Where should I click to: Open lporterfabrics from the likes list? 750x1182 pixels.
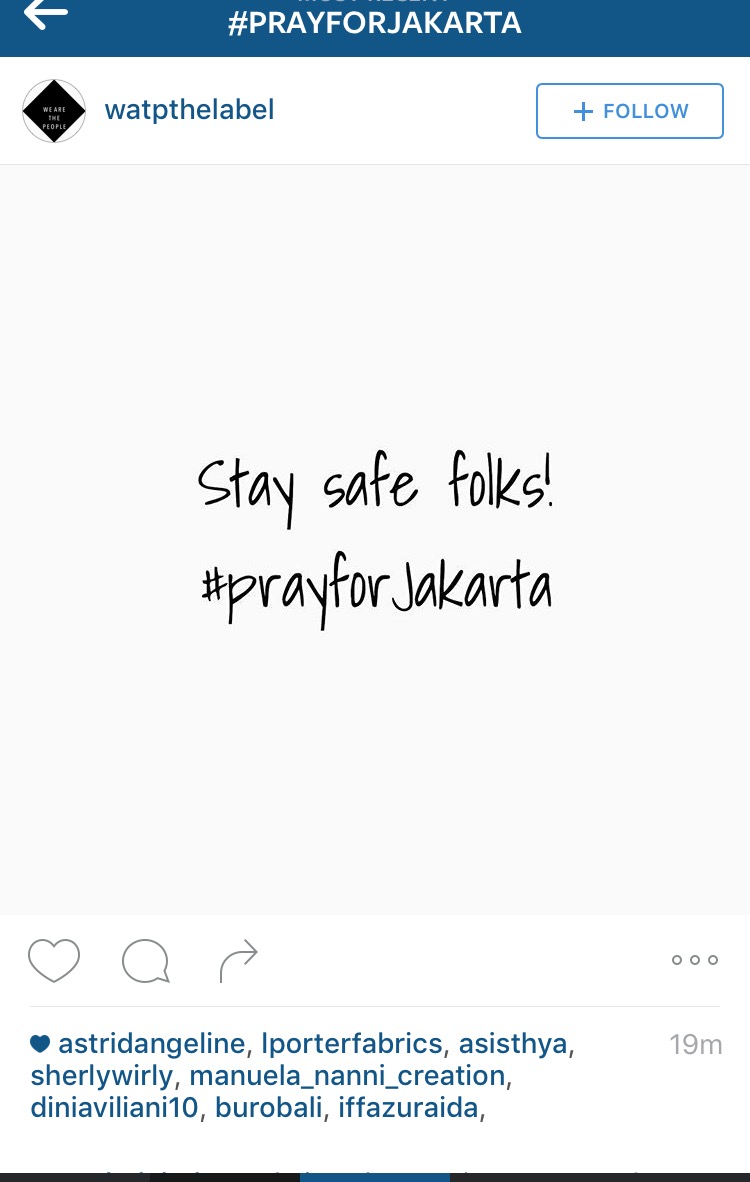tap(352, 1044)
